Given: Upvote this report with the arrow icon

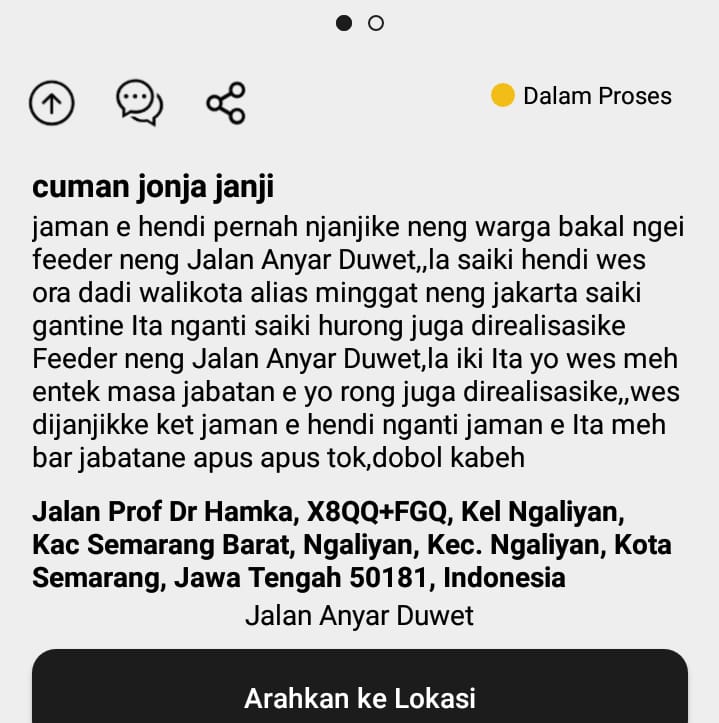Looking at the screenshot, I should [52, 103].
